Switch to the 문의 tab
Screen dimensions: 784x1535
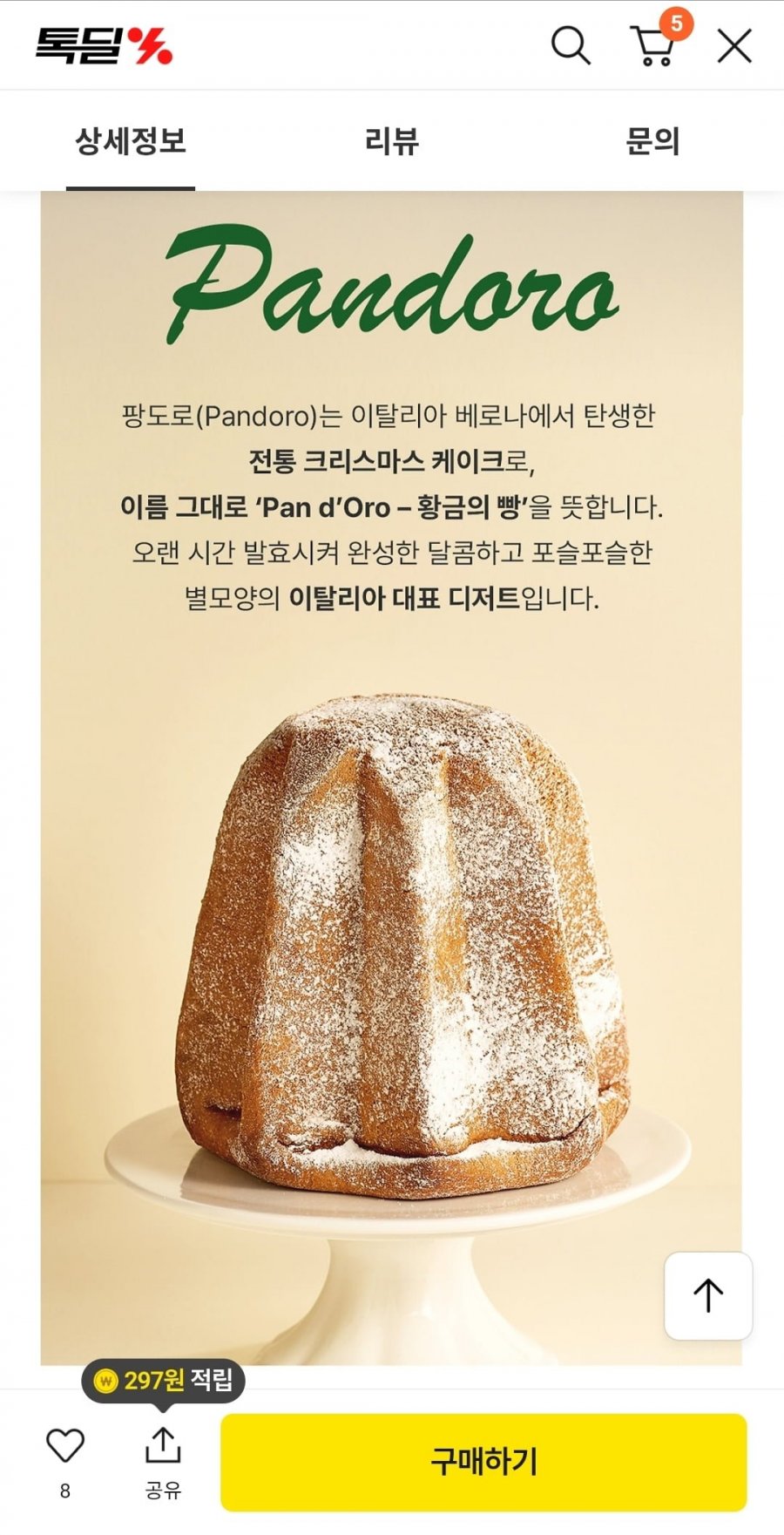tap(652, 141)
